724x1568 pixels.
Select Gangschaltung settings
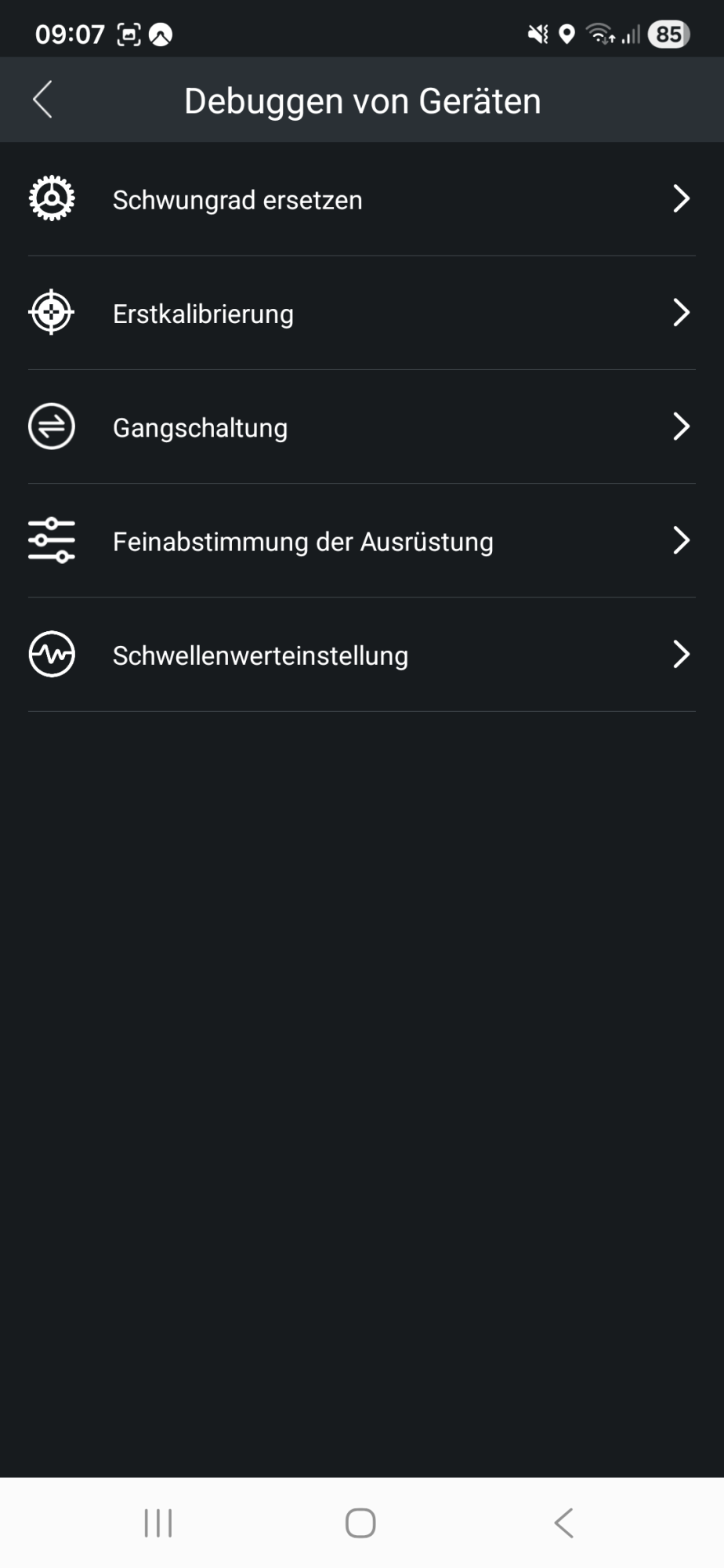(x=360, y=427)
